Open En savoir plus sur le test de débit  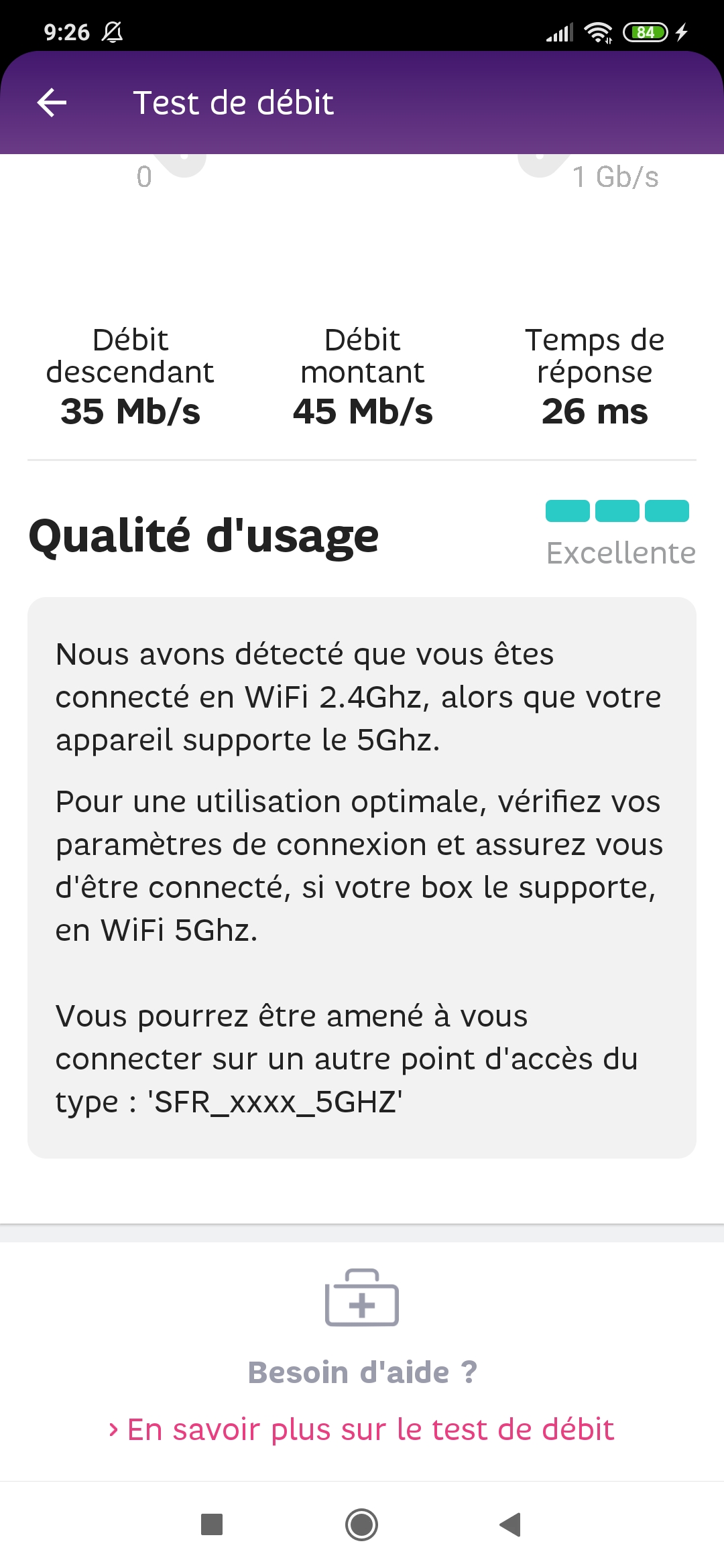(x=369, y=1429)
